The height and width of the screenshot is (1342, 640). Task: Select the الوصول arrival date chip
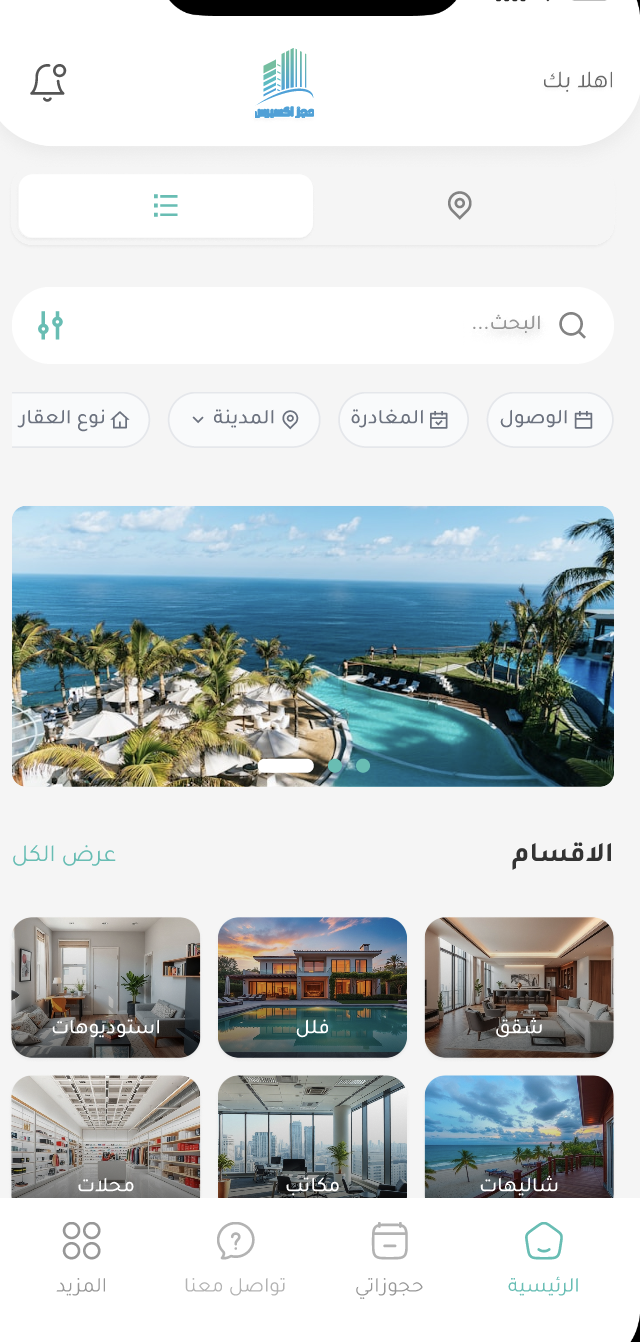(549, 419)
